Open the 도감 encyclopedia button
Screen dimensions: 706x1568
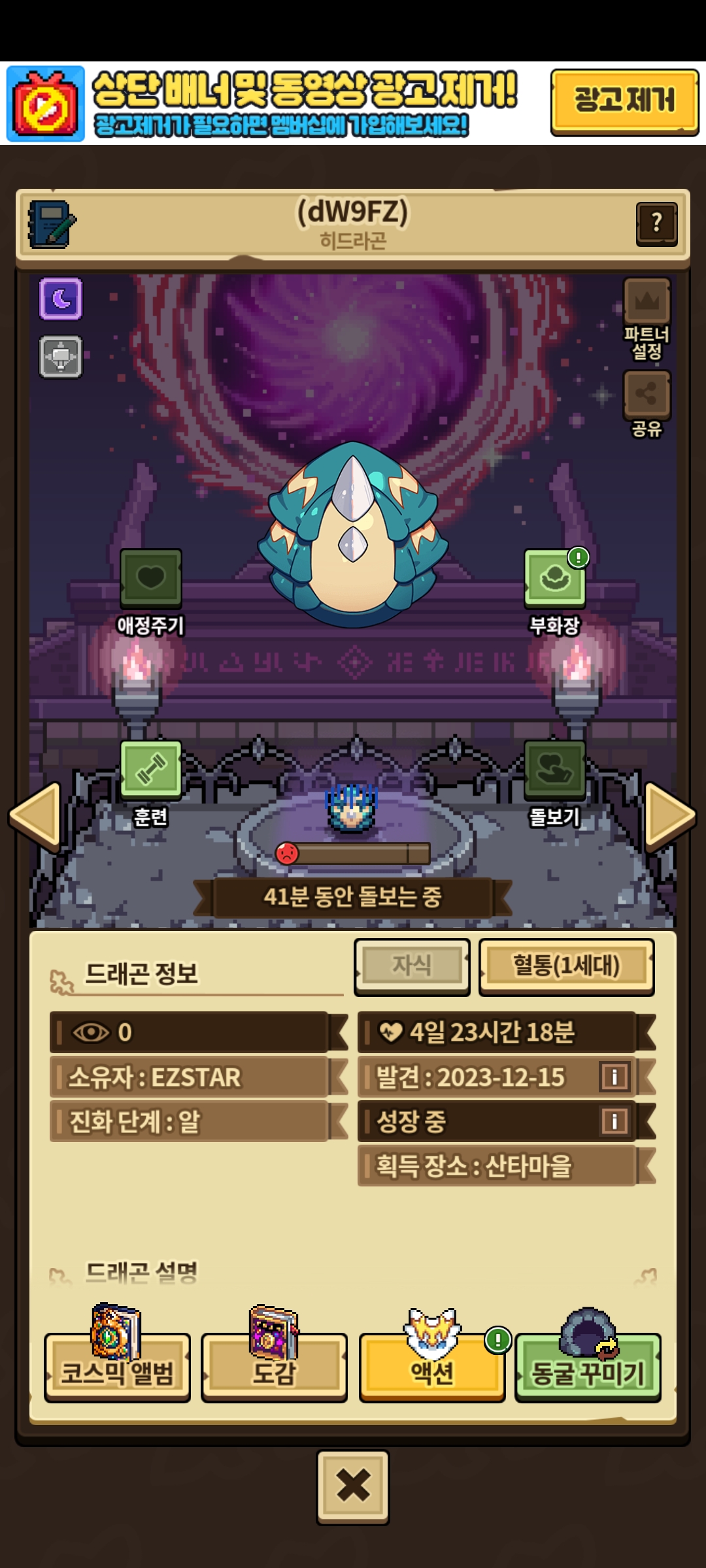pyautogui.click(x=274, y=1372)
